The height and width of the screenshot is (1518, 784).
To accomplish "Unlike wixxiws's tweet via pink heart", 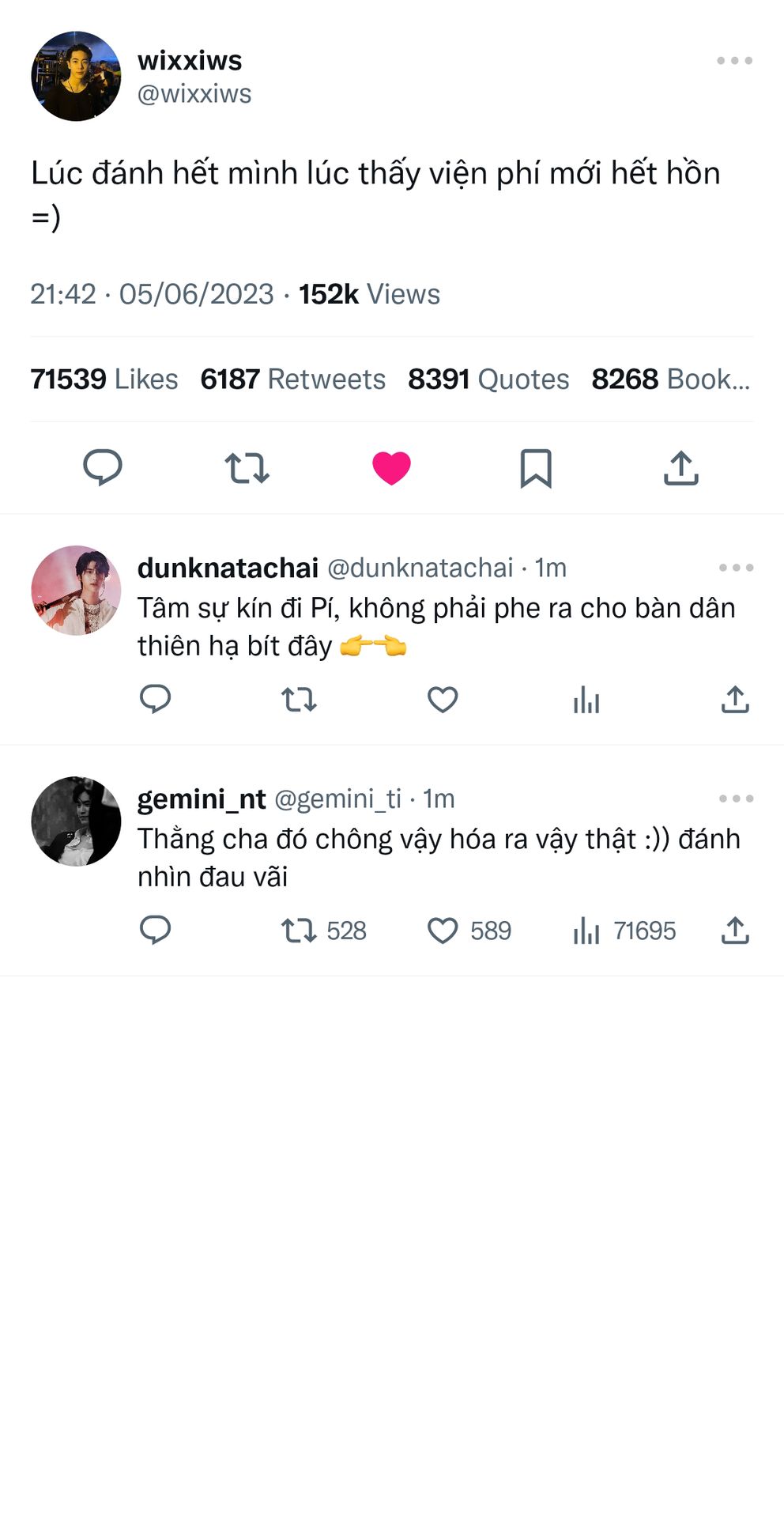I will (x=391, y=467).
